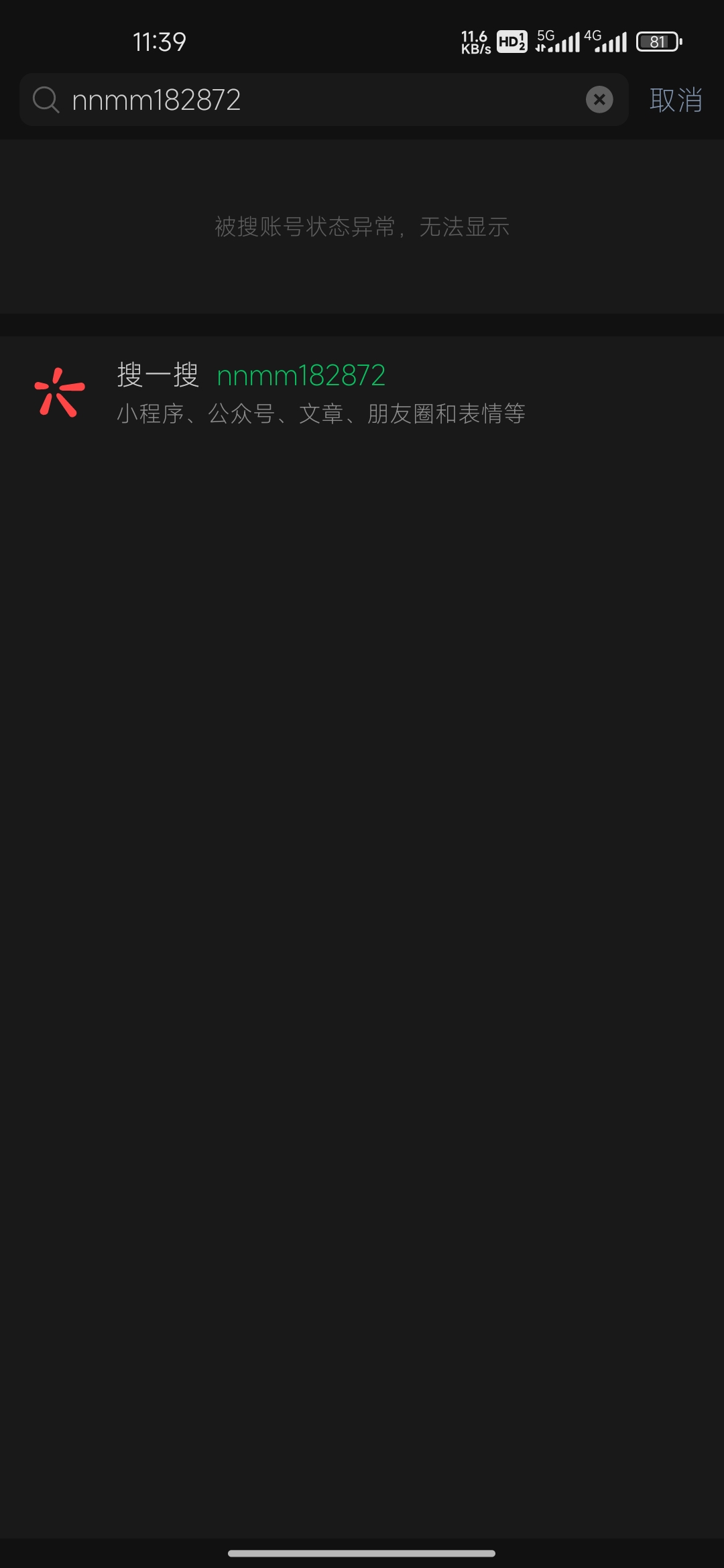Open 搜一搜 results for nnmm182872
This screenshot has width=724, height=1568.
tap(322, 393)
